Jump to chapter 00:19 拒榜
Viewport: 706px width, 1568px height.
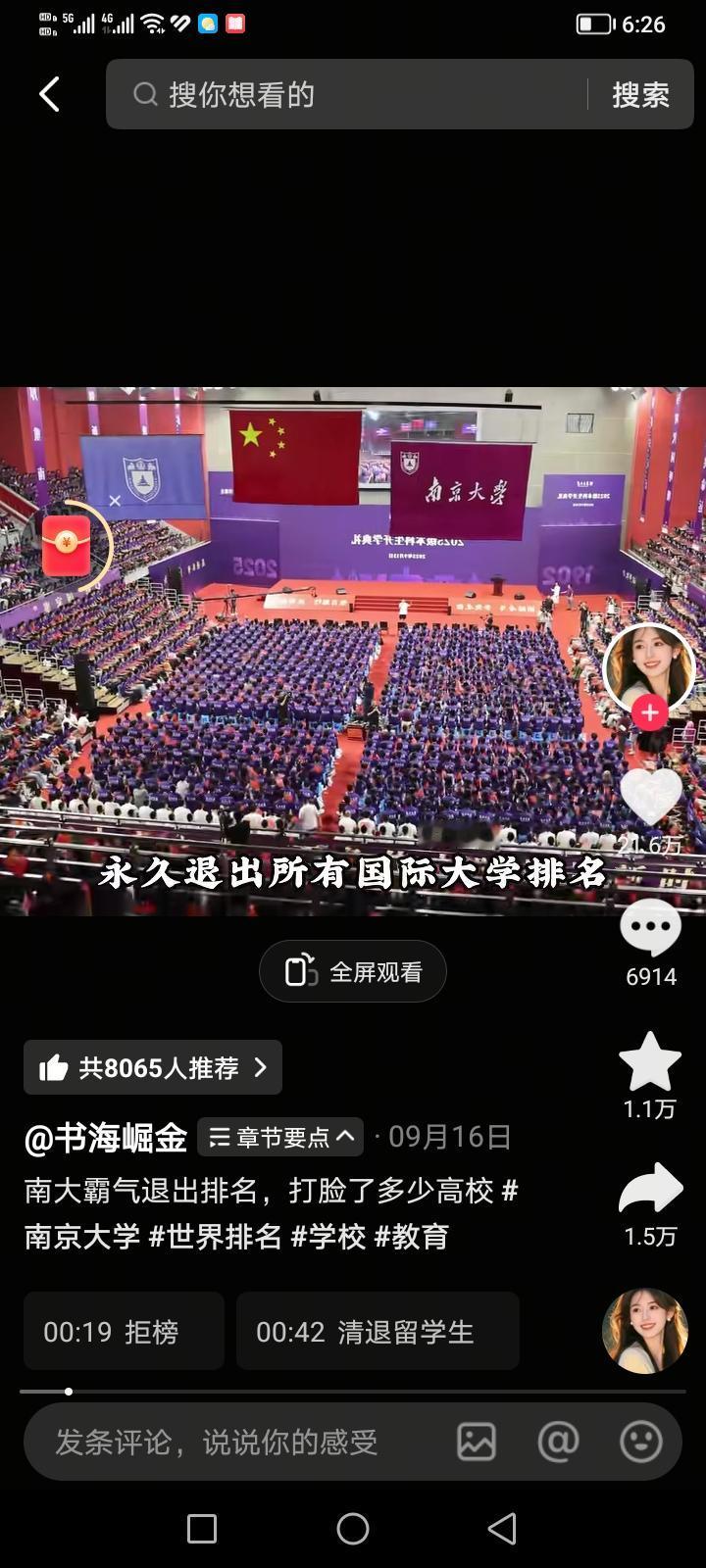[123, 1332]
